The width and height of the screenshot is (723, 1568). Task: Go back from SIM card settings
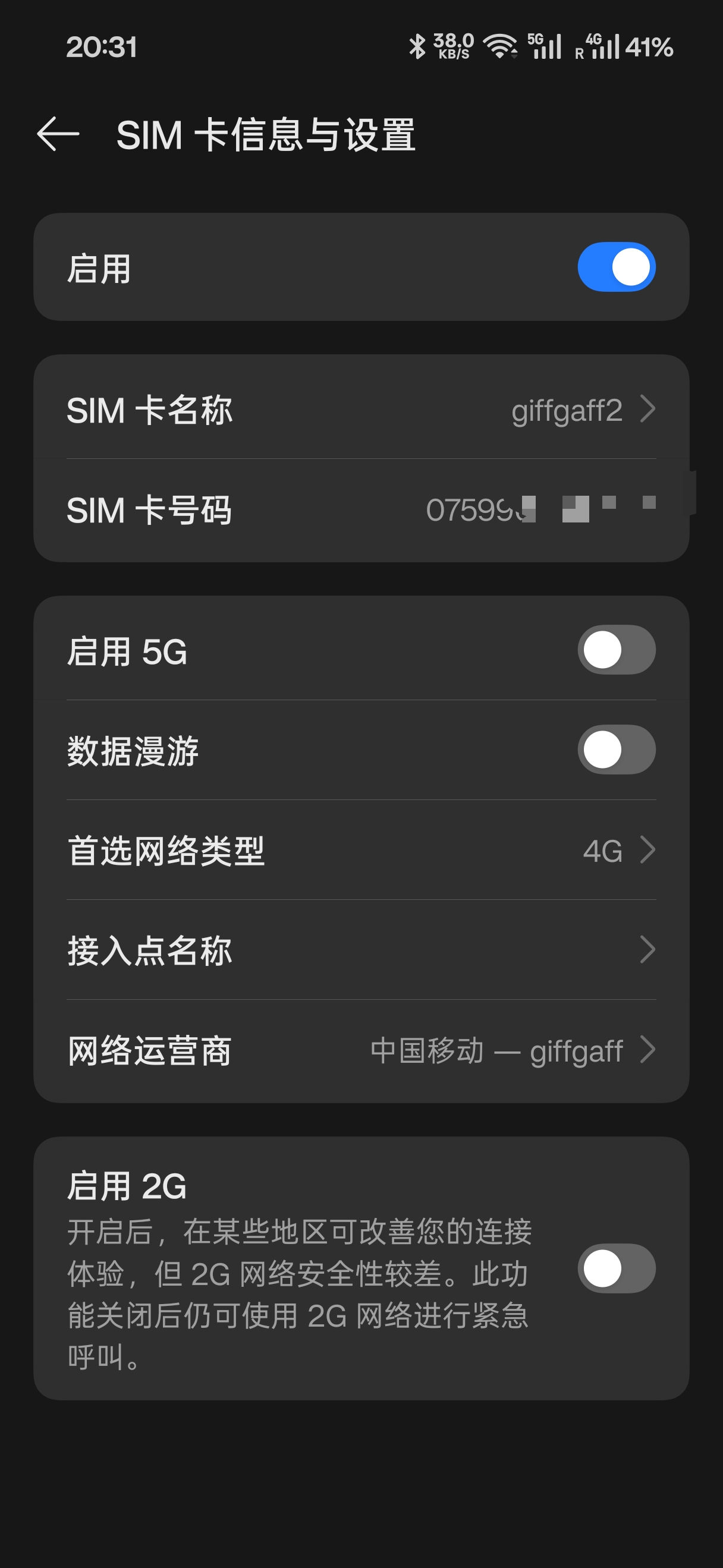point(58,134)
